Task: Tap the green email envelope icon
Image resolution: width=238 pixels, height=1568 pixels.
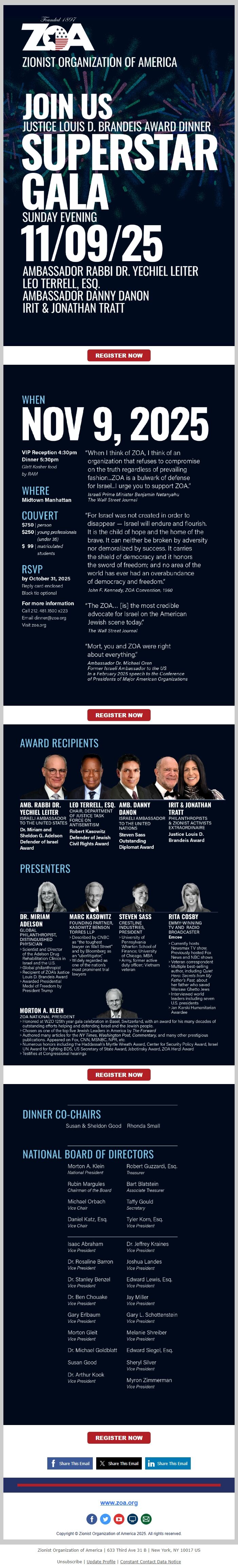Action: point(146,1519)
